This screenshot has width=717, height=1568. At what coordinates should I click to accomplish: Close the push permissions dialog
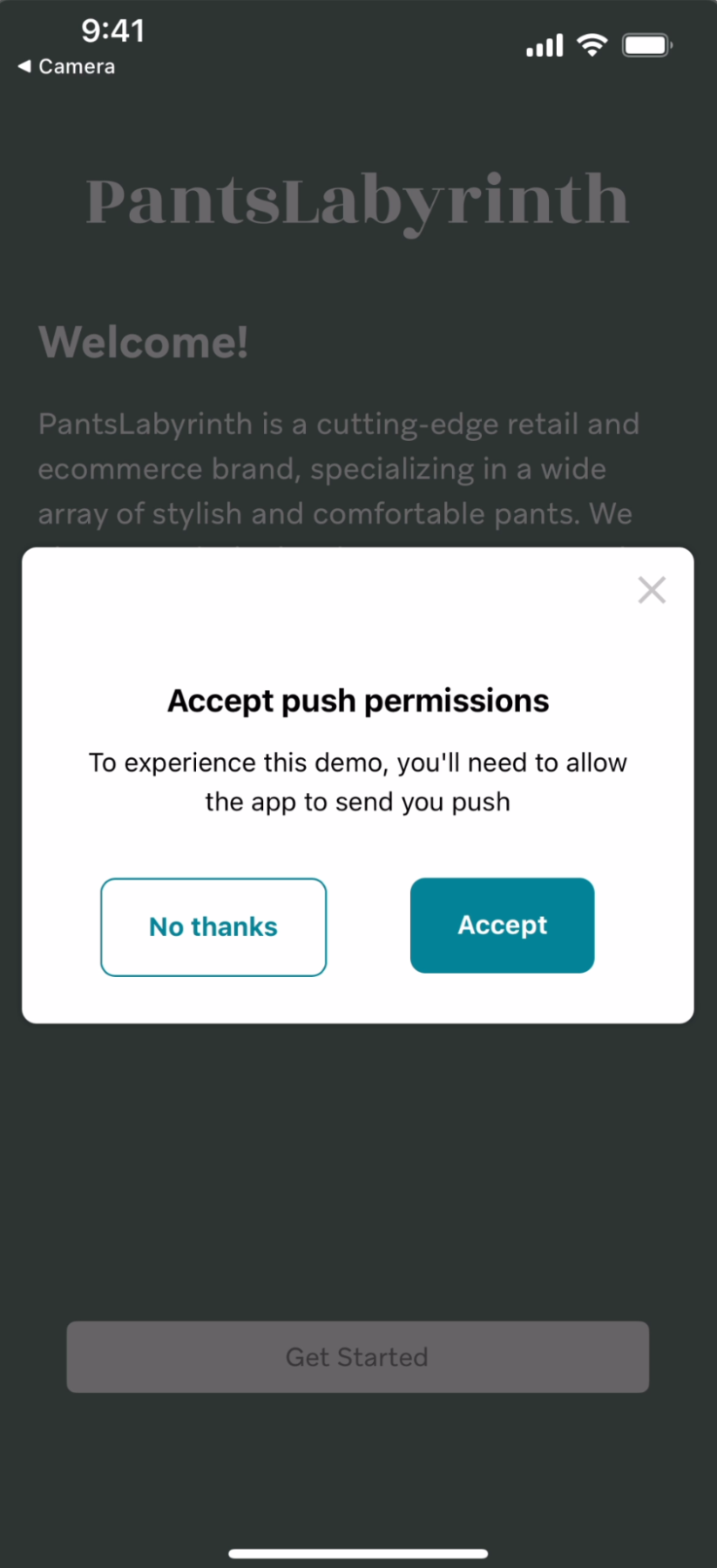point(652,590)
